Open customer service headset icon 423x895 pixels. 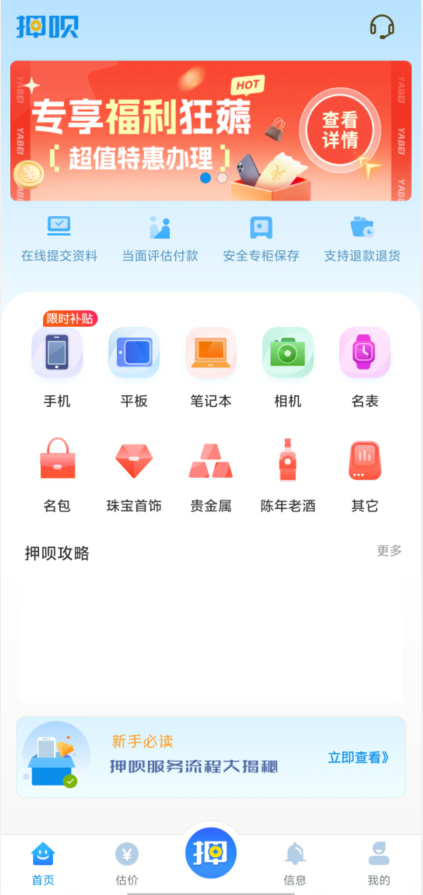click(x=382, y=27)
